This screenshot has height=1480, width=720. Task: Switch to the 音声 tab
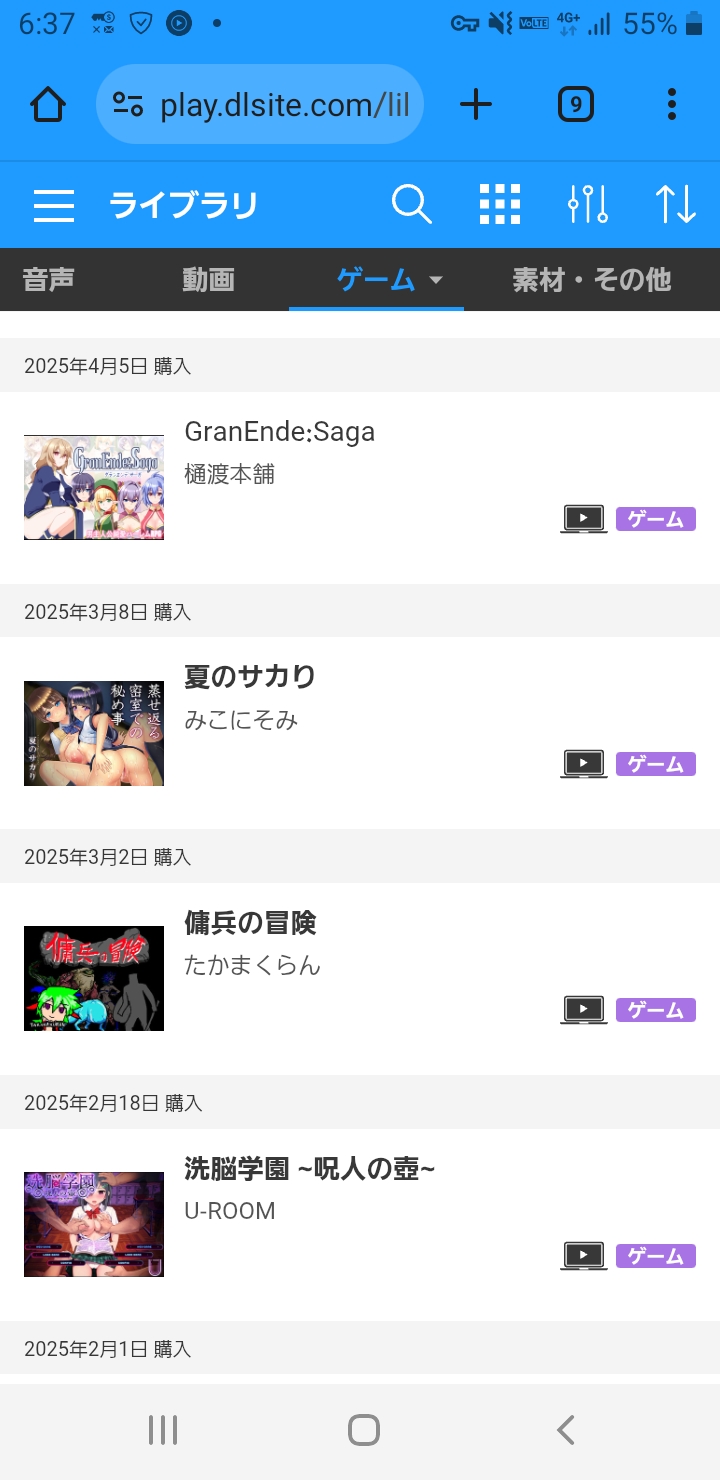(x=49, y=280)
